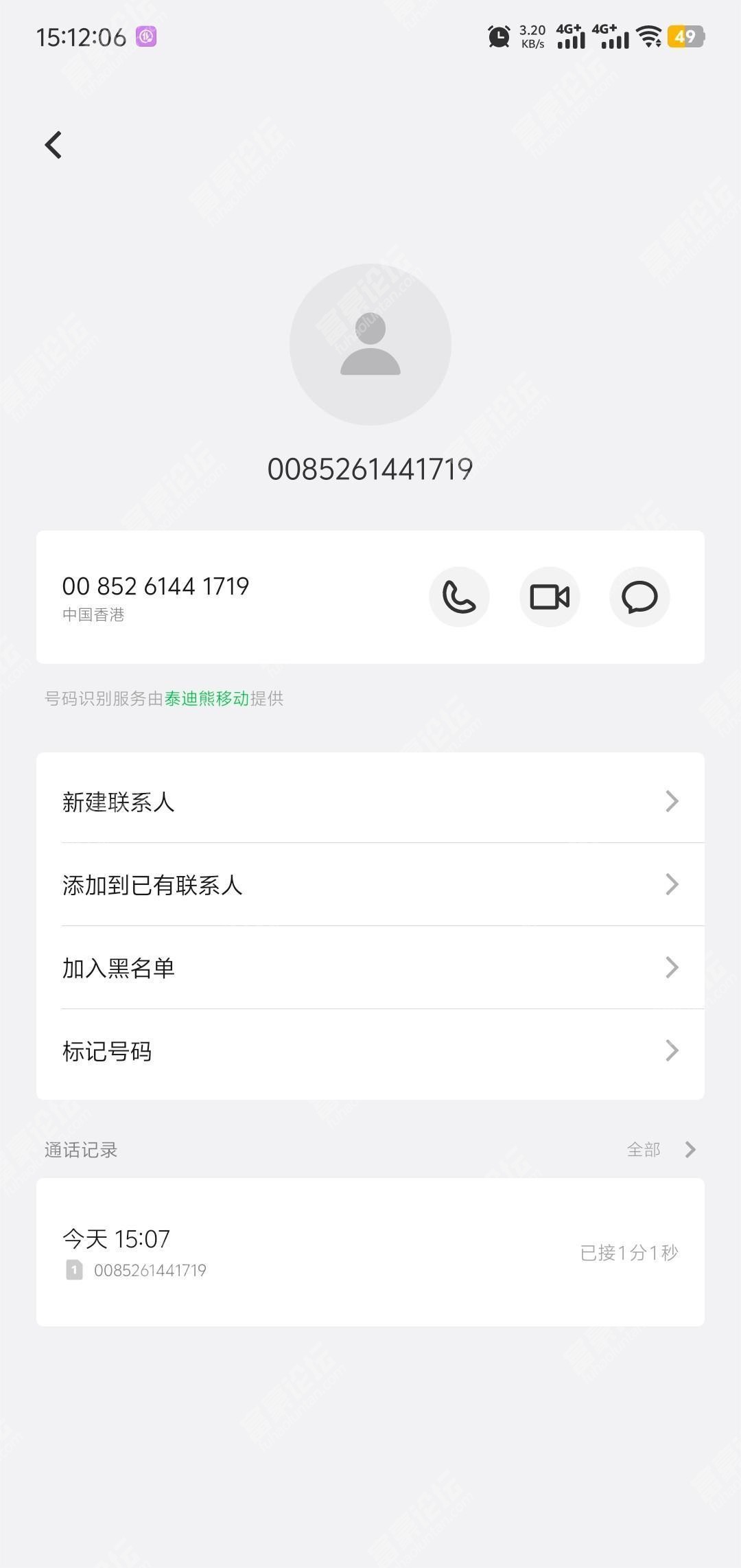Screen dimensions: 741x1568
Task: View all call records via 全部
Action: coord(661,1149)
